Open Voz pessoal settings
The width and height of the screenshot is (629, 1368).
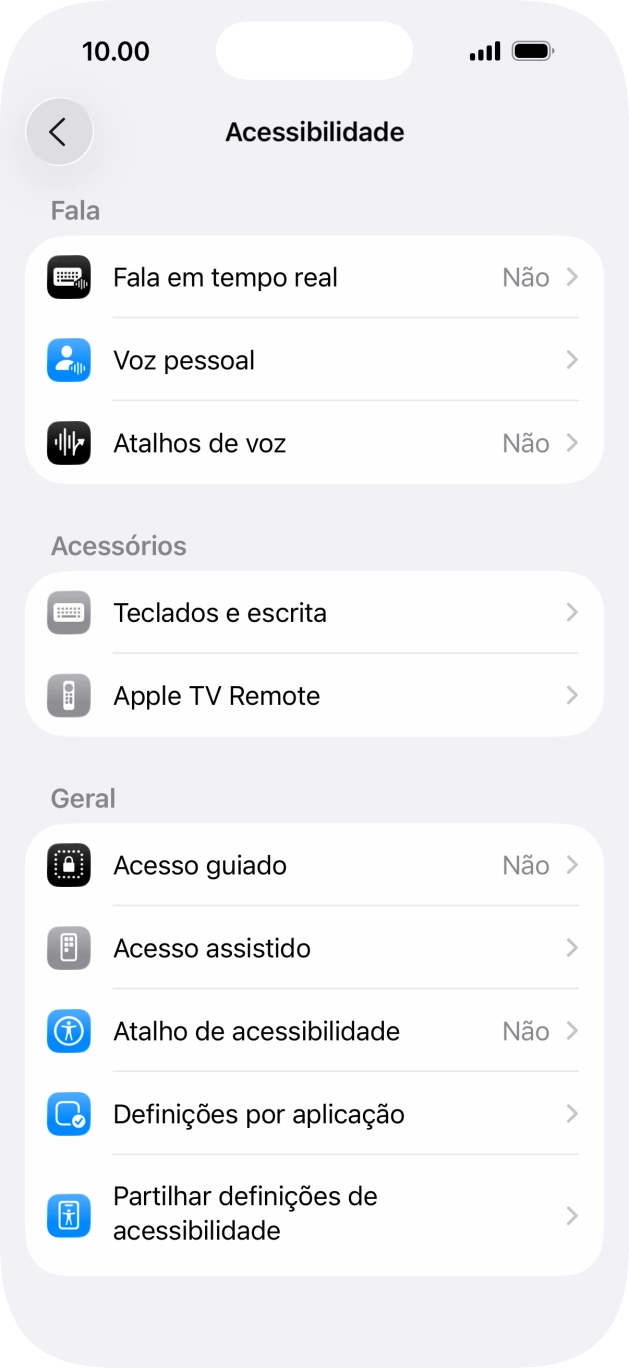314,360
